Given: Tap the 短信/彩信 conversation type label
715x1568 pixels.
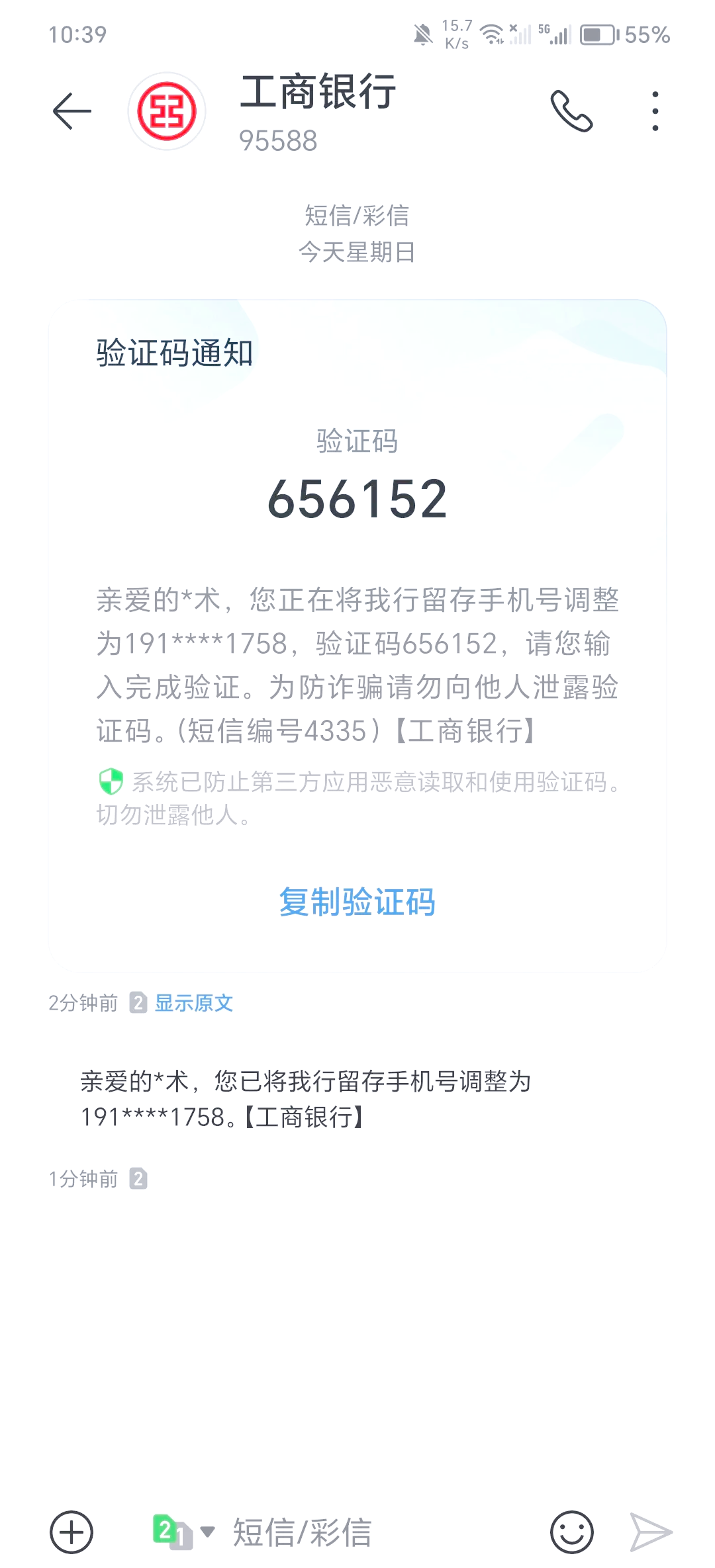Looking at the screenshot, I should click(358, 215).
